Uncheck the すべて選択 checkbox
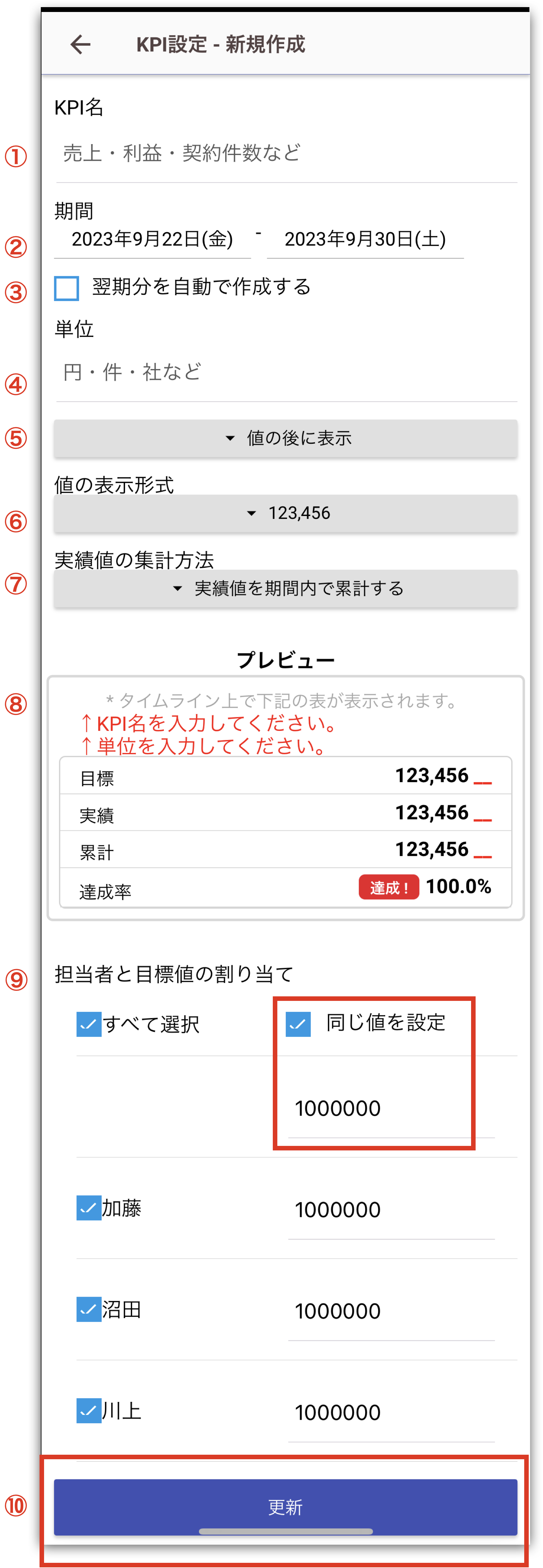543x1568 pixels. click(89, 1025)
